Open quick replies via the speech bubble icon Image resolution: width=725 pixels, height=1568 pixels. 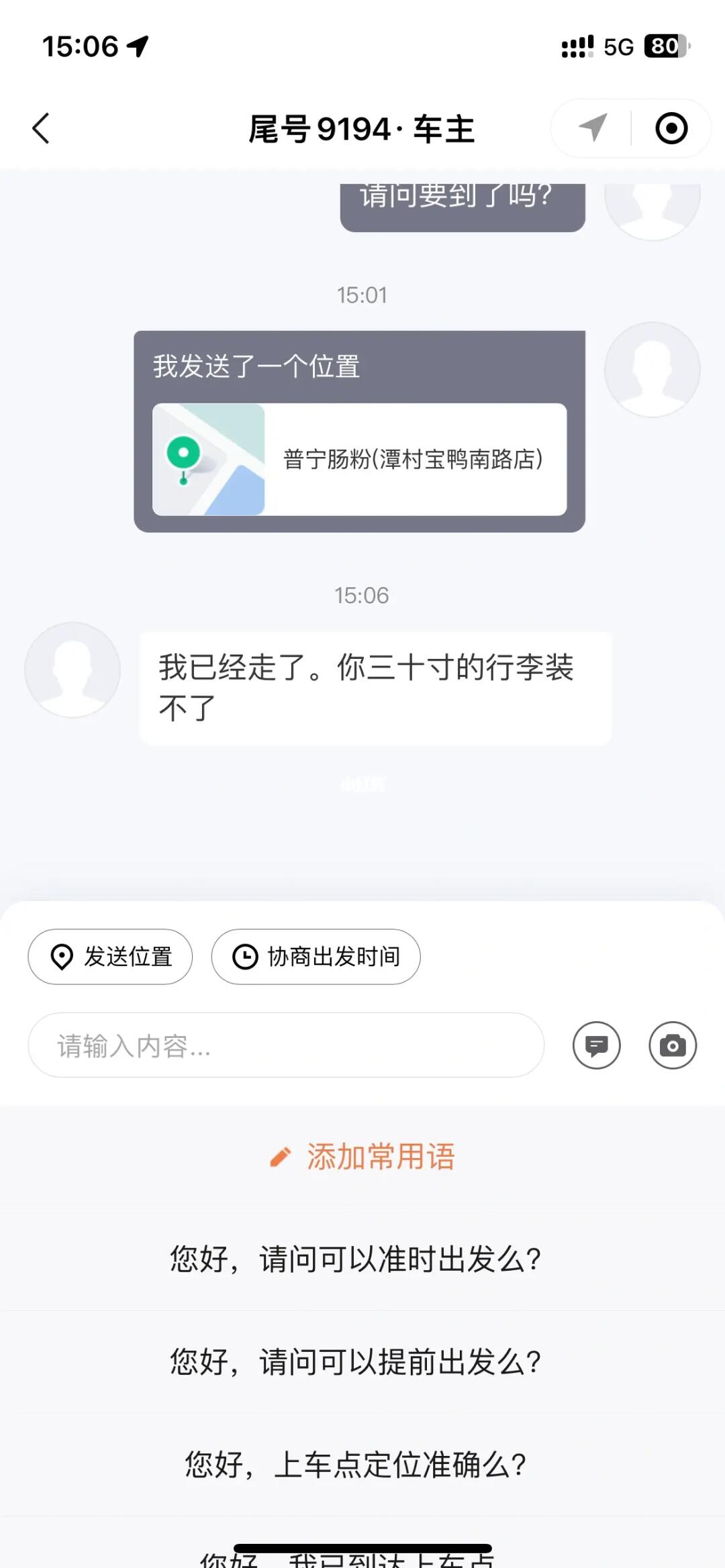pos(596,1045)
